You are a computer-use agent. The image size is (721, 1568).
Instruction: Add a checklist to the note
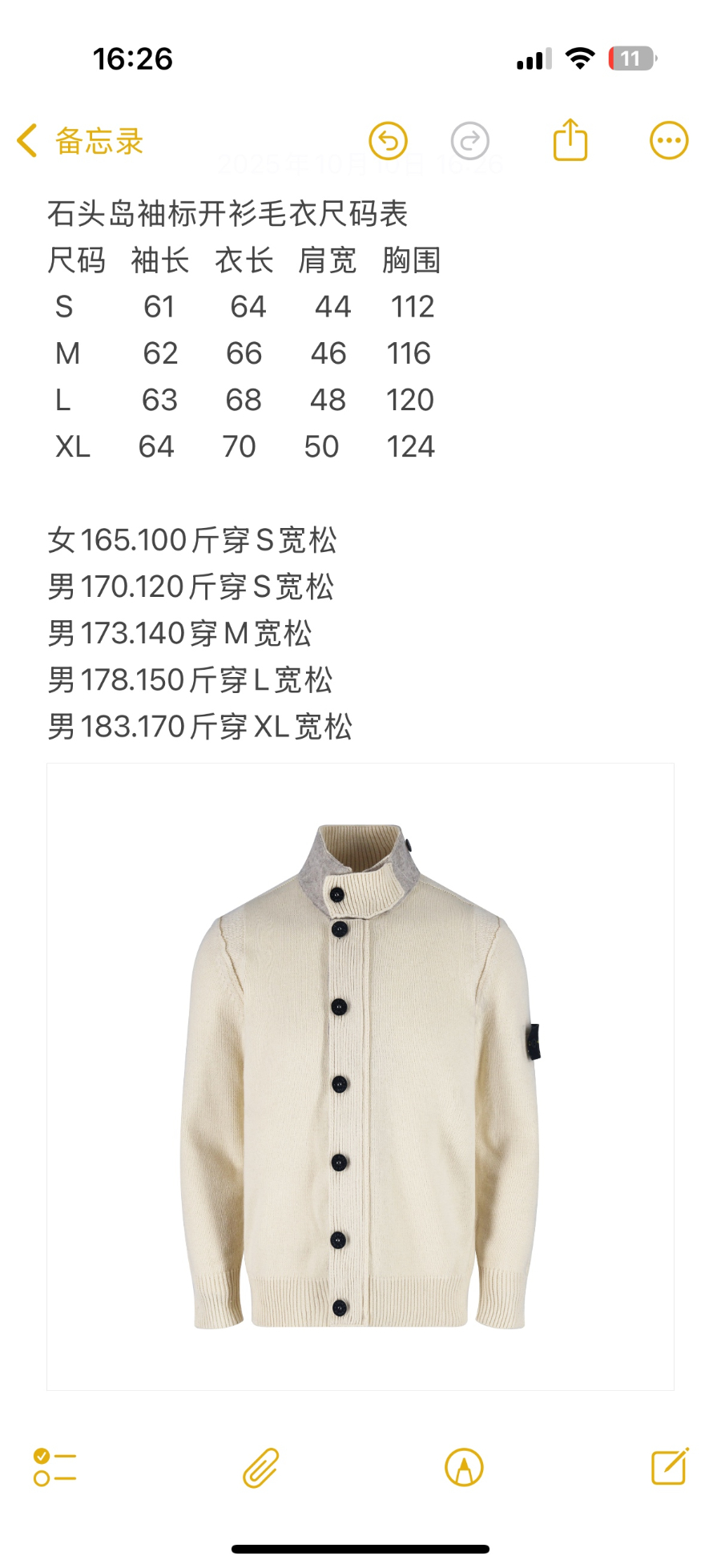pos(54,1467)
